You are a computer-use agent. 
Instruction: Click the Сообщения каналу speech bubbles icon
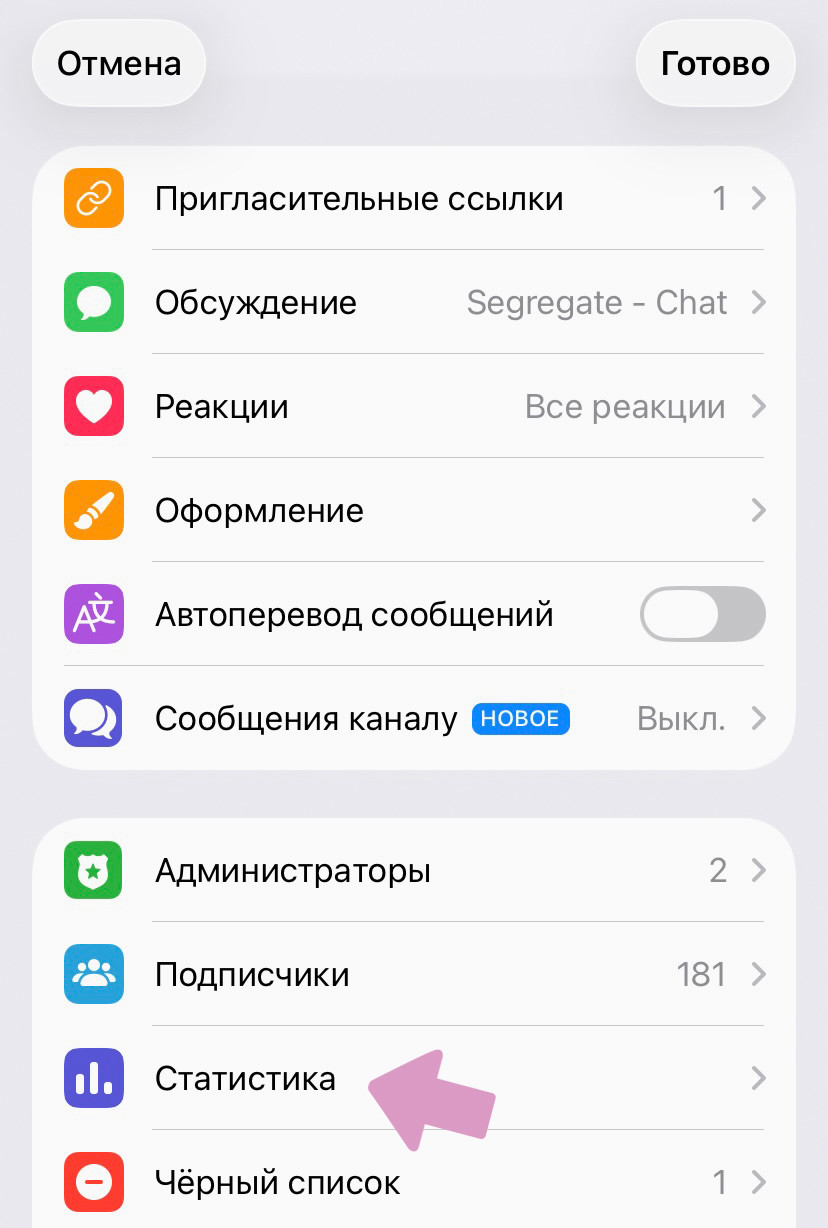[x=93, y=718]
